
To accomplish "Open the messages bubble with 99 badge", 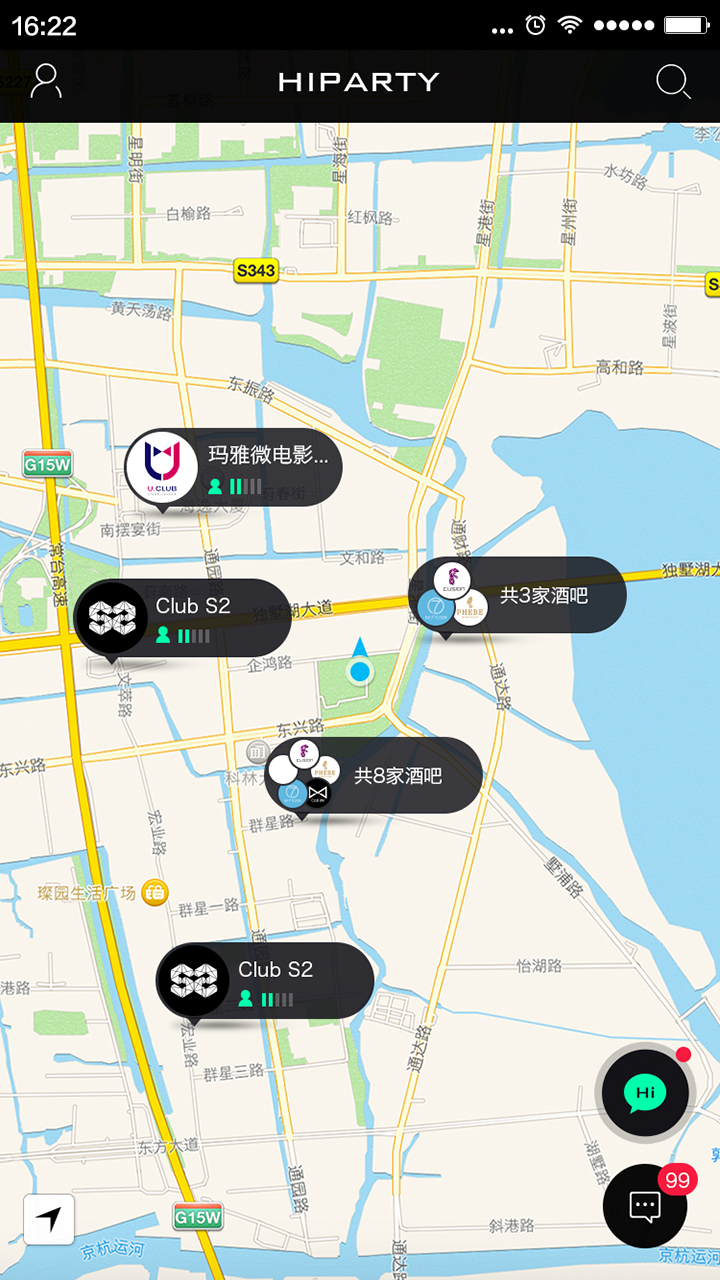I will pos(645,1206).
